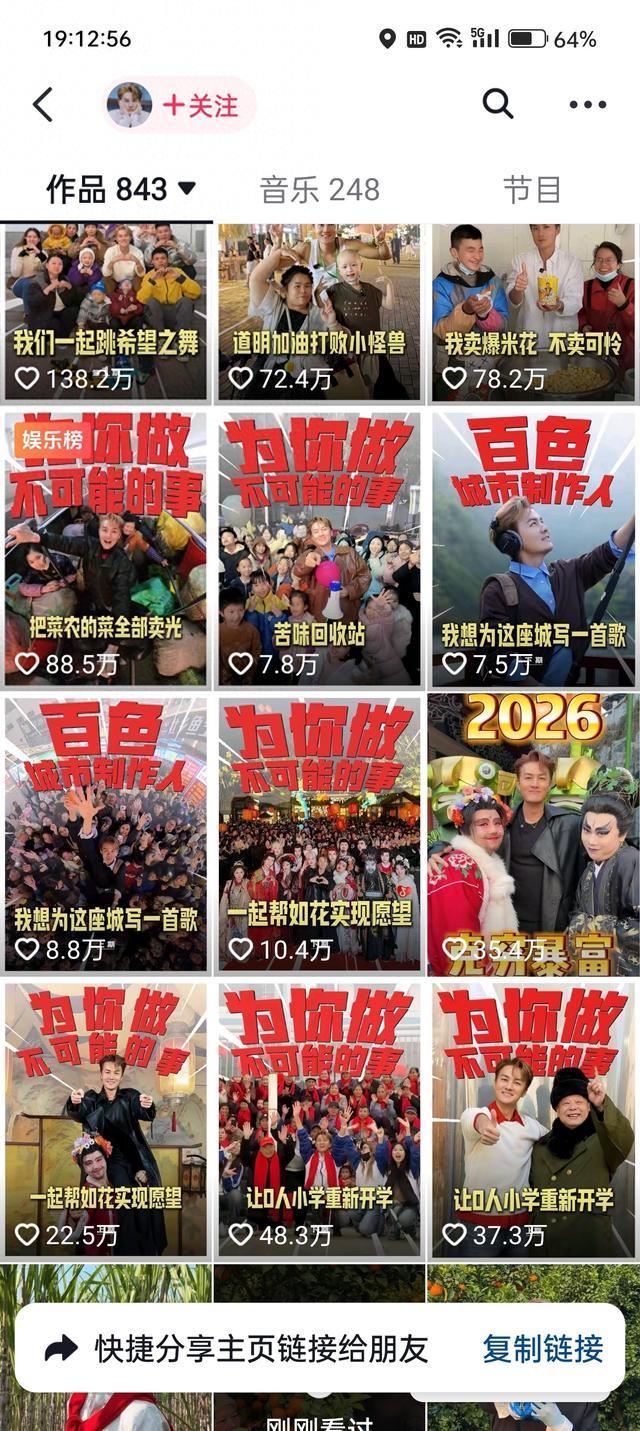Open the three-dot overflow menu
640x1431 pixels.
(x=587, y=104)
